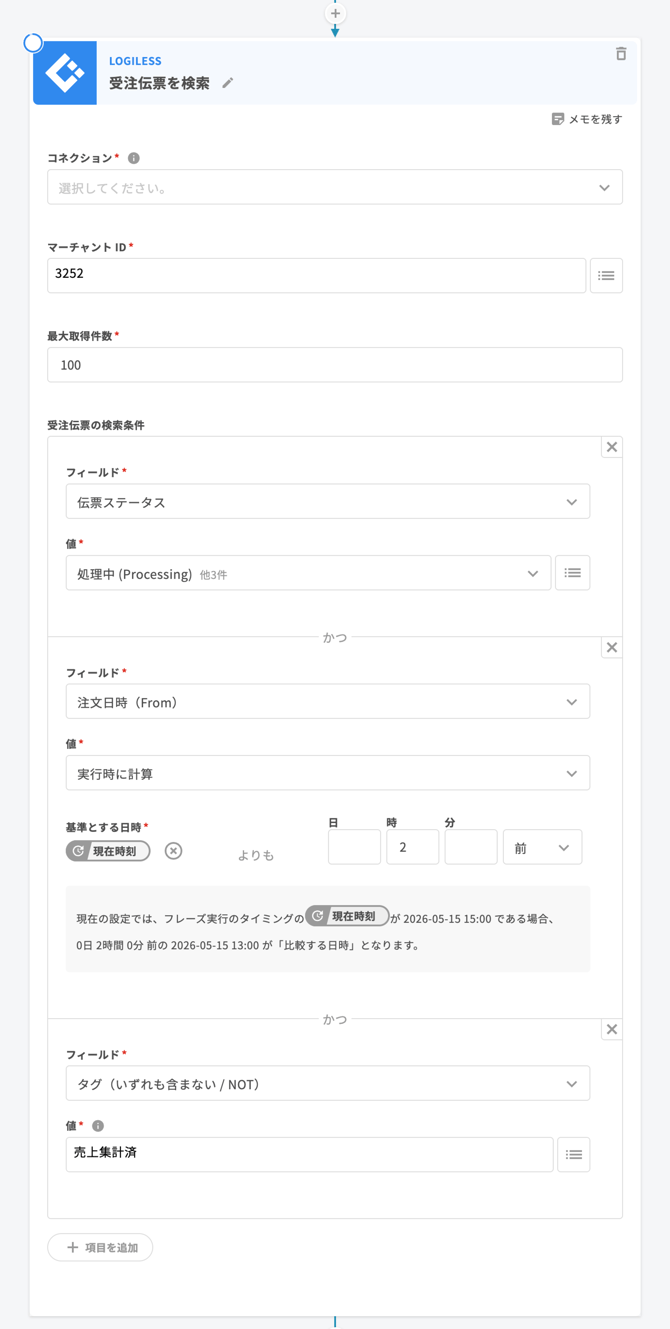Expand the 伝票ステータス field dropdown
The image size is (670, 1329).
tap(327, 502)
